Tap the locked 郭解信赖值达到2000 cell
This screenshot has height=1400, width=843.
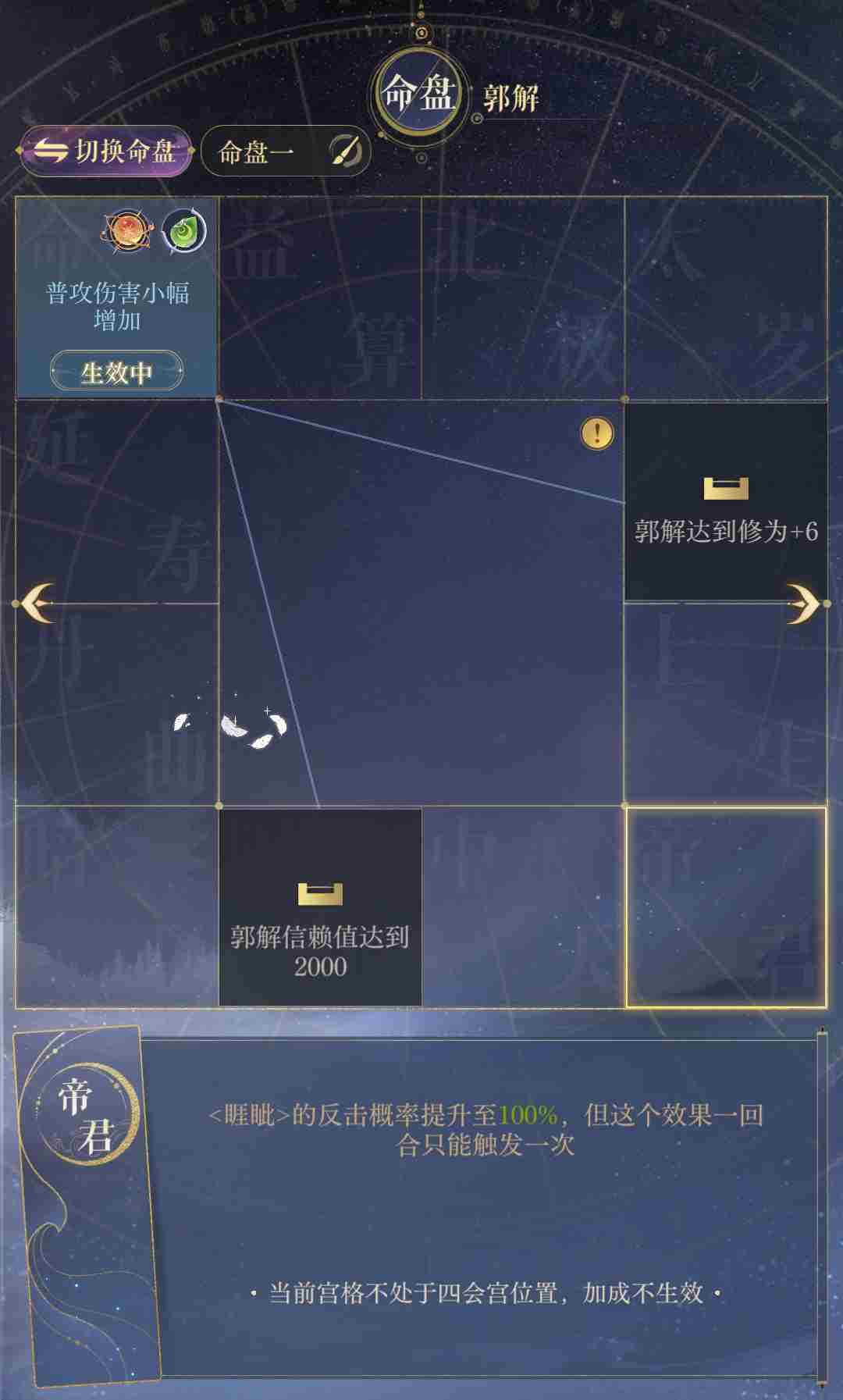click(320, 907)
